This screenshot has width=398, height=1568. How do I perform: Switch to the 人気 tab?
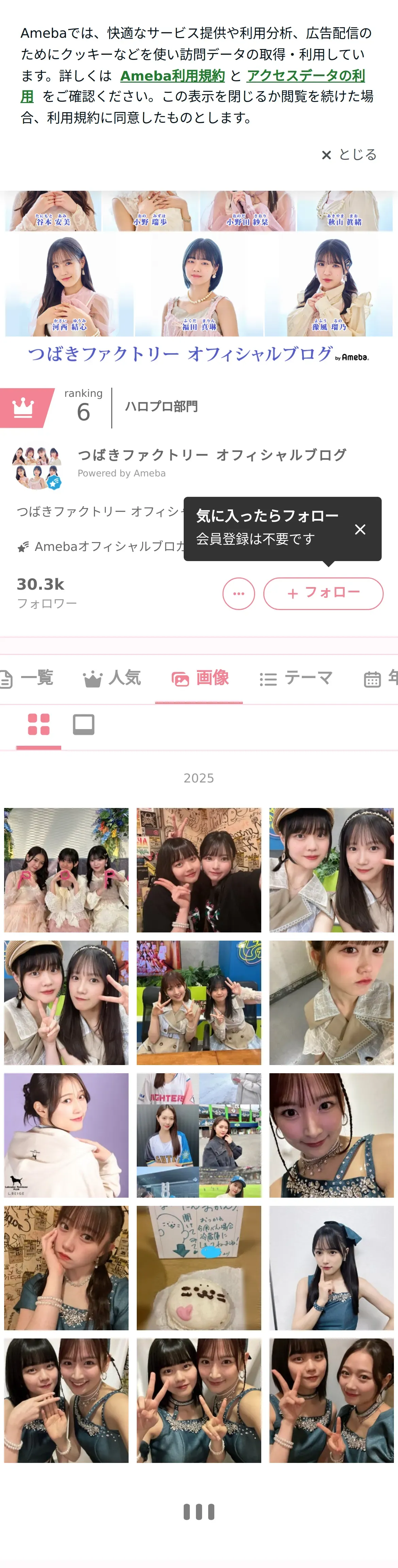point(112,678)
